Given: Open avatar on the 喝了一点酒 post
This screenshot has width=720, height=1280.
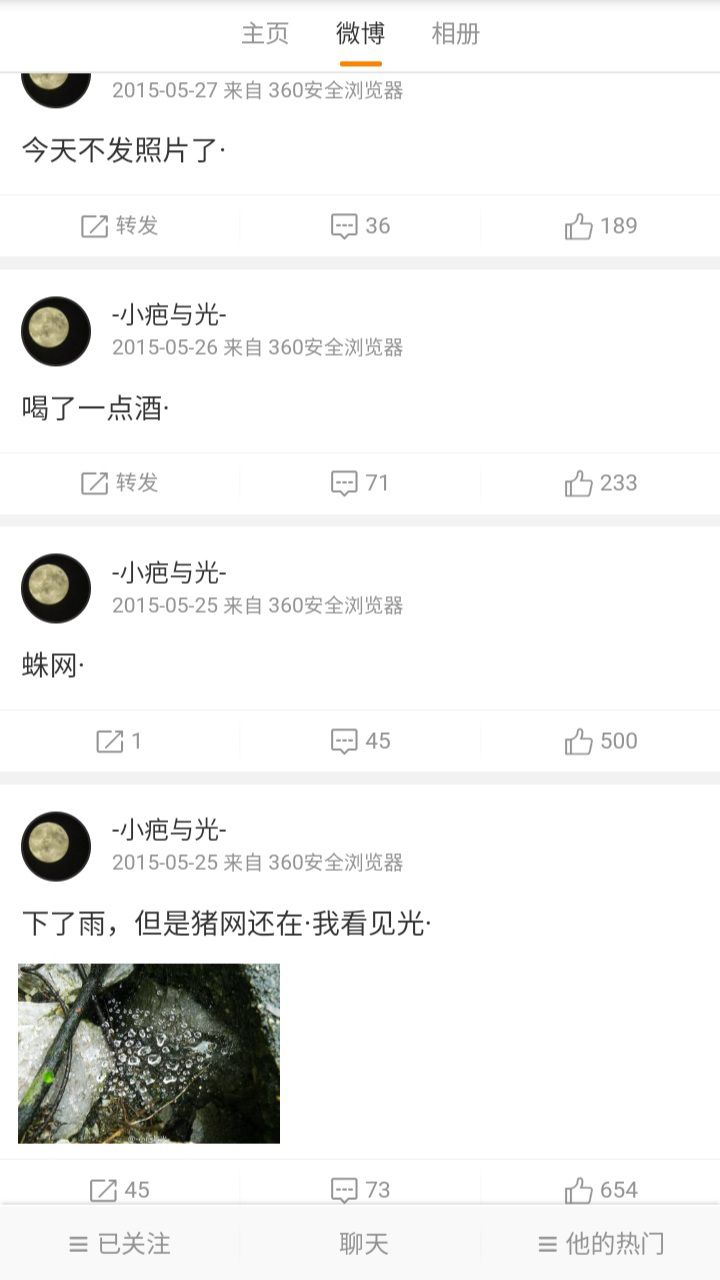Looking at the screenshot, I should click(x=56, y=331).
